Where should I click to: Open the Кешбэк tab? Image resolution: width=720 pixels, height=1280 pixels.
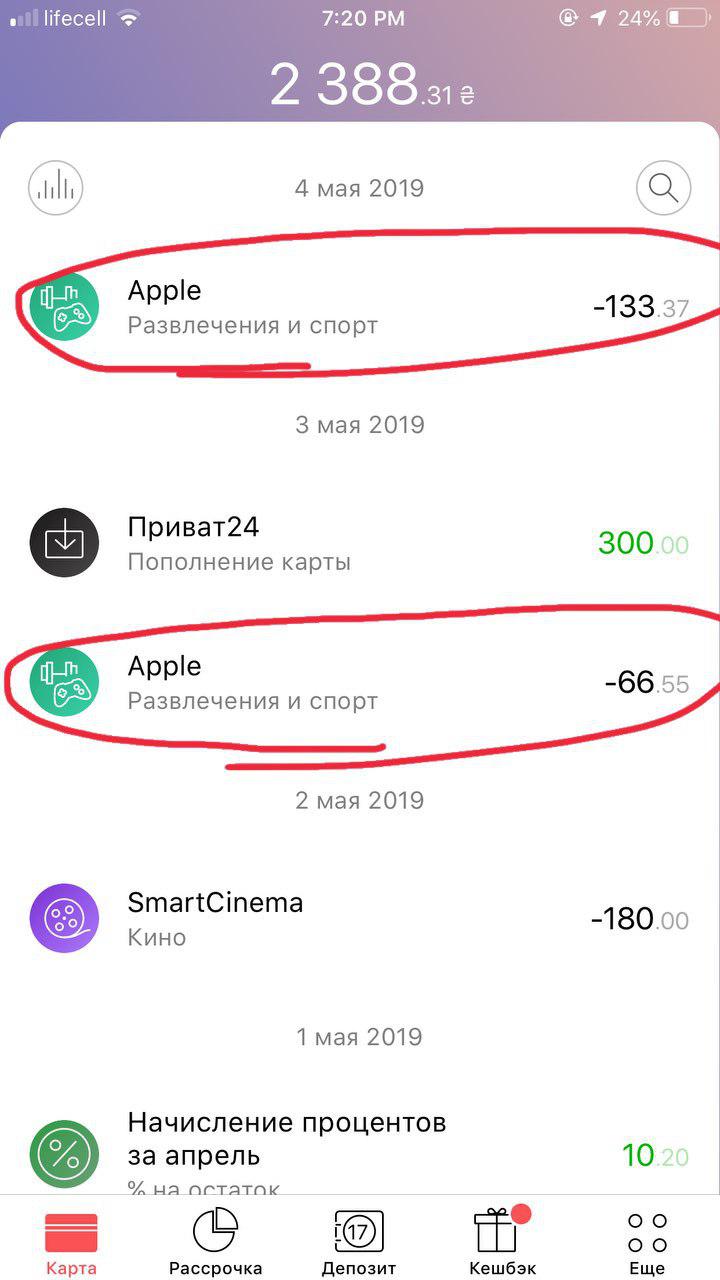pos(503,1243)
